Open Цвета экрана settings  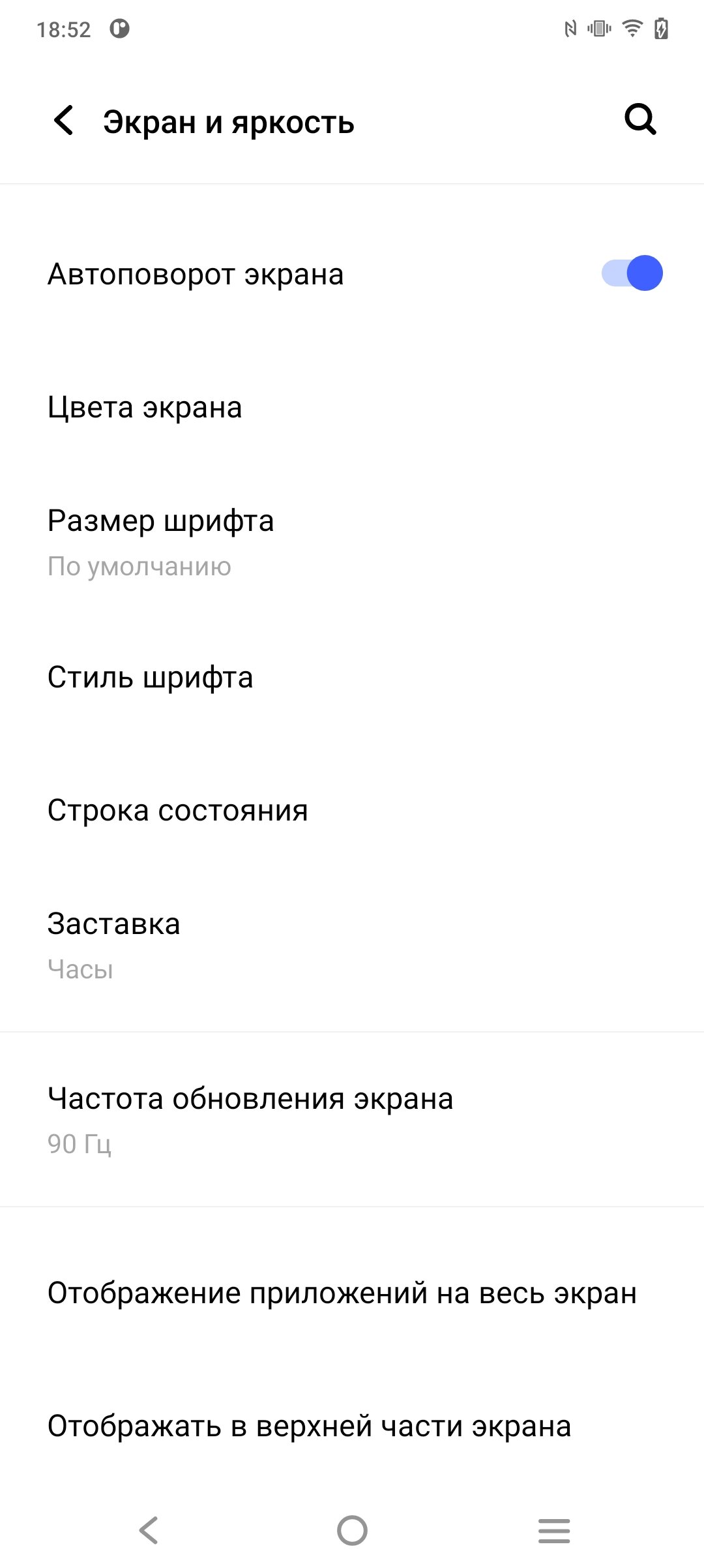coord(352,408)
